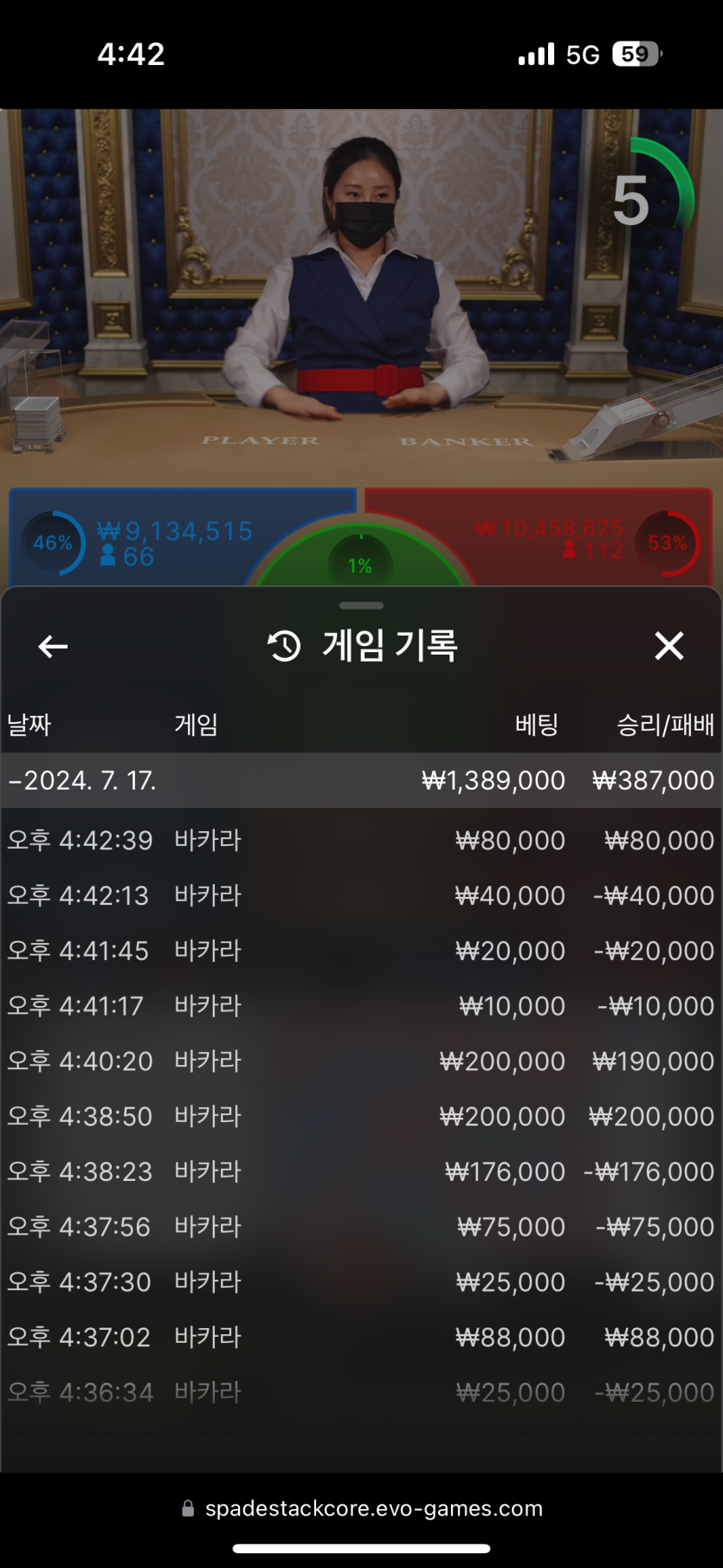This screenshot has width=723, height=1568.
Task: Open the 오후 4:36:34 baccarat record
Action: [x=360, y=1392]
